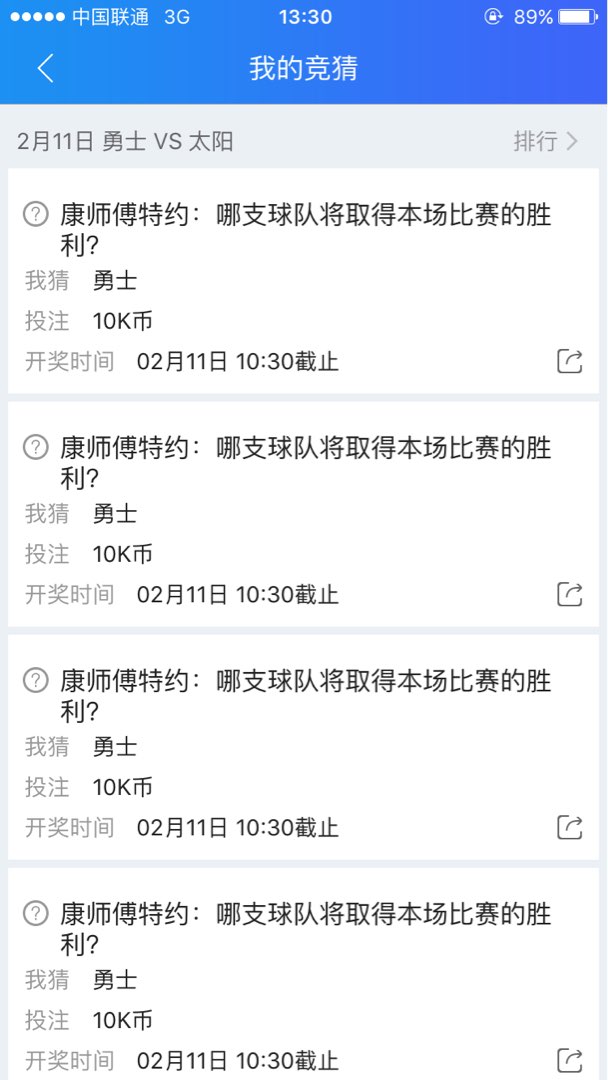Share the second 康师傅特约 guess card
This screenshot has width=608, height=1080.
coord(569,594)
